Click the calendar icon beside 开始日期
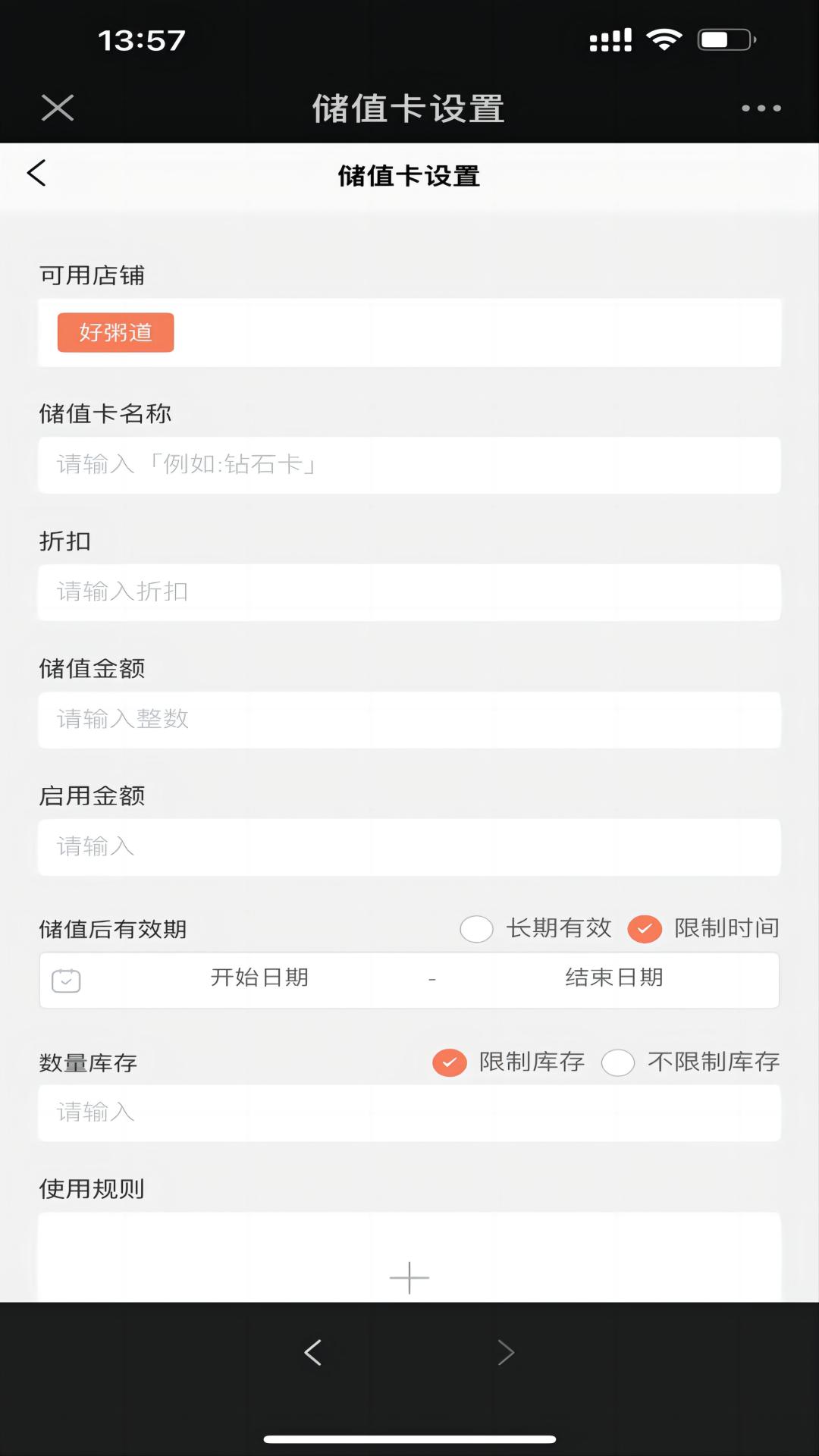 (x=66, y=980)
